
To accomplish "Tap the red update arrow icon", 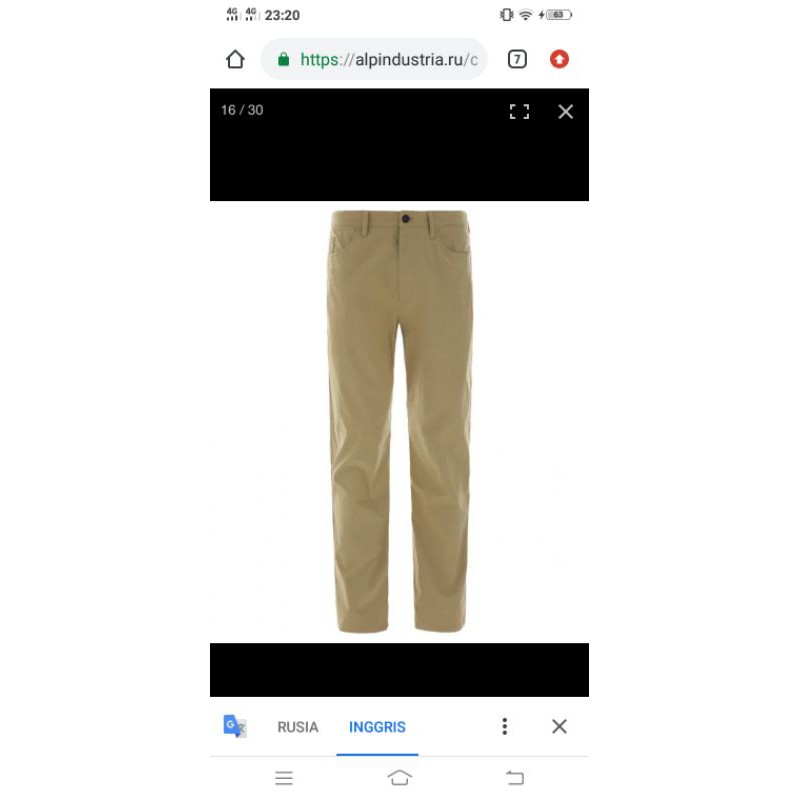I will (x=560, y=60).
